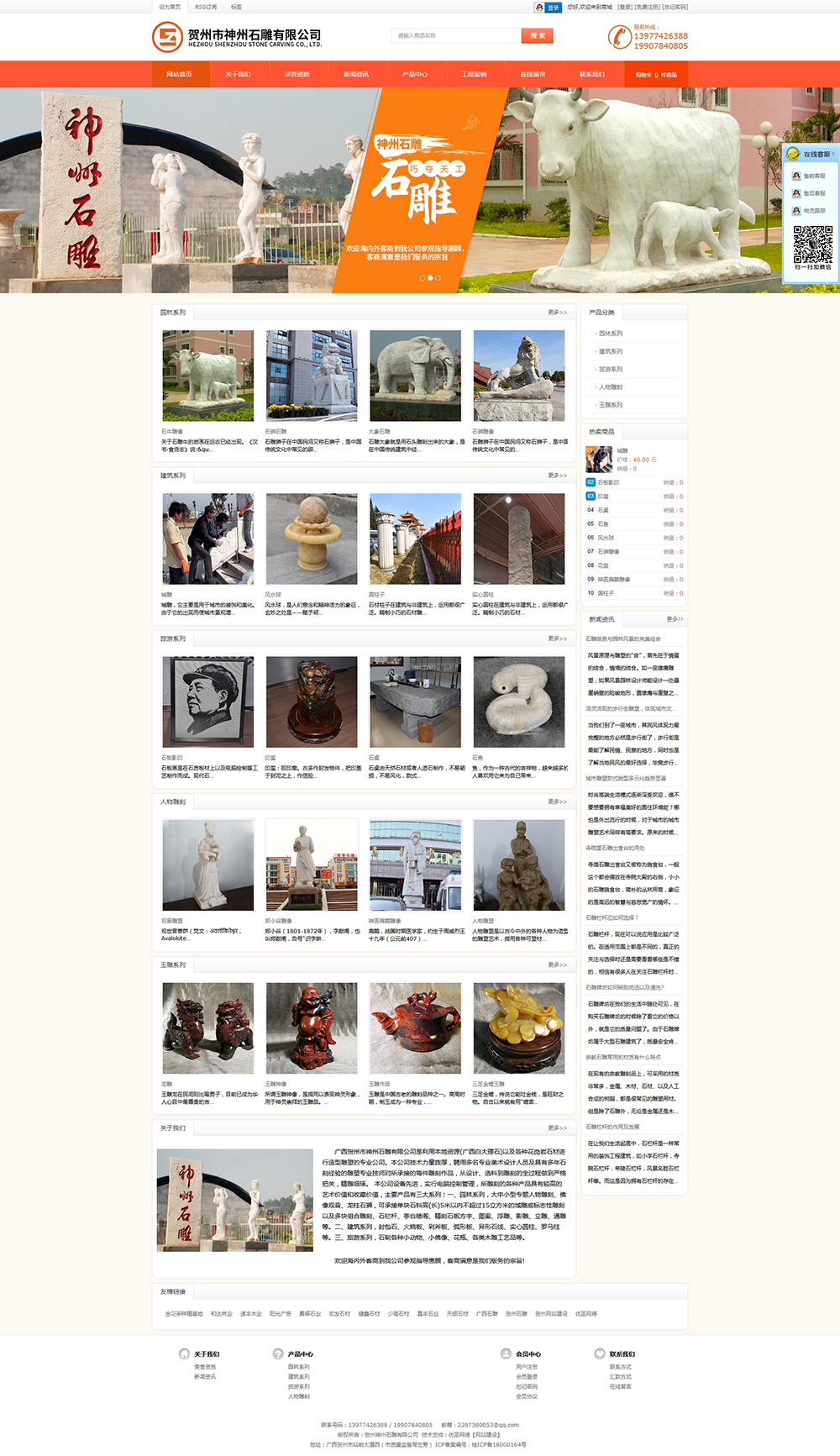Image resolution: width=840 pixels, height=1456 pixels.
Task: Focus the product name search box
Action: click(455, 35)
